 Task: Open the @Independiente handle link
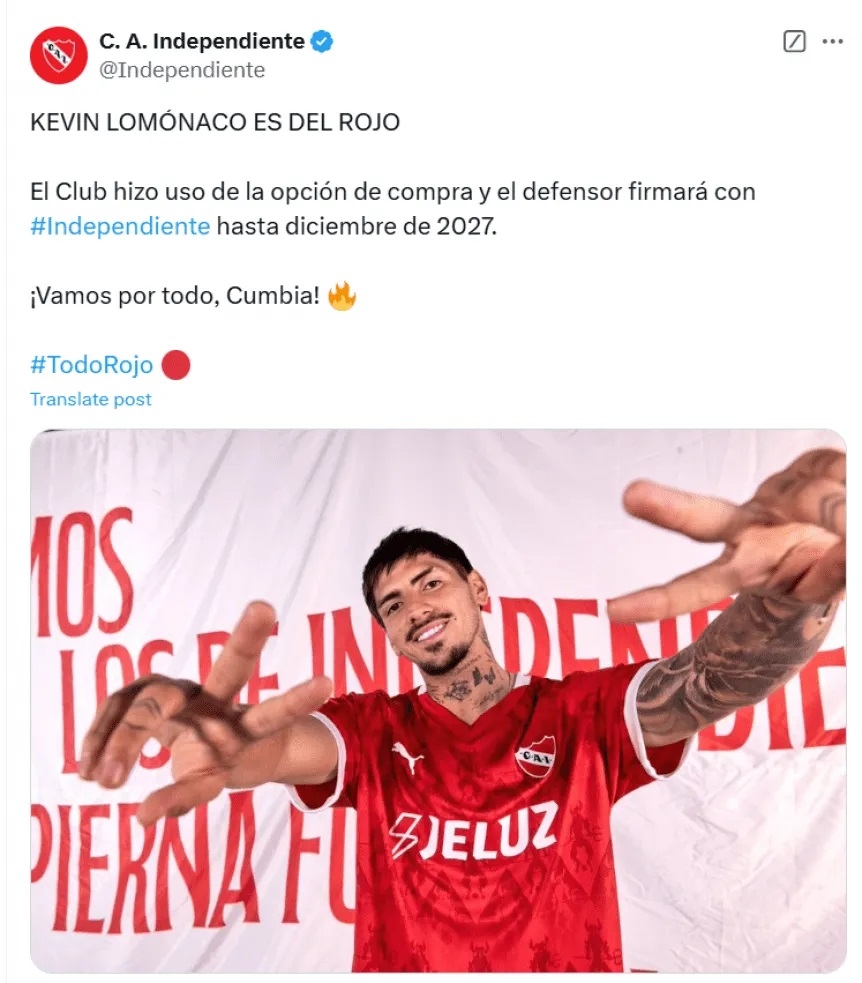[182, 70]
